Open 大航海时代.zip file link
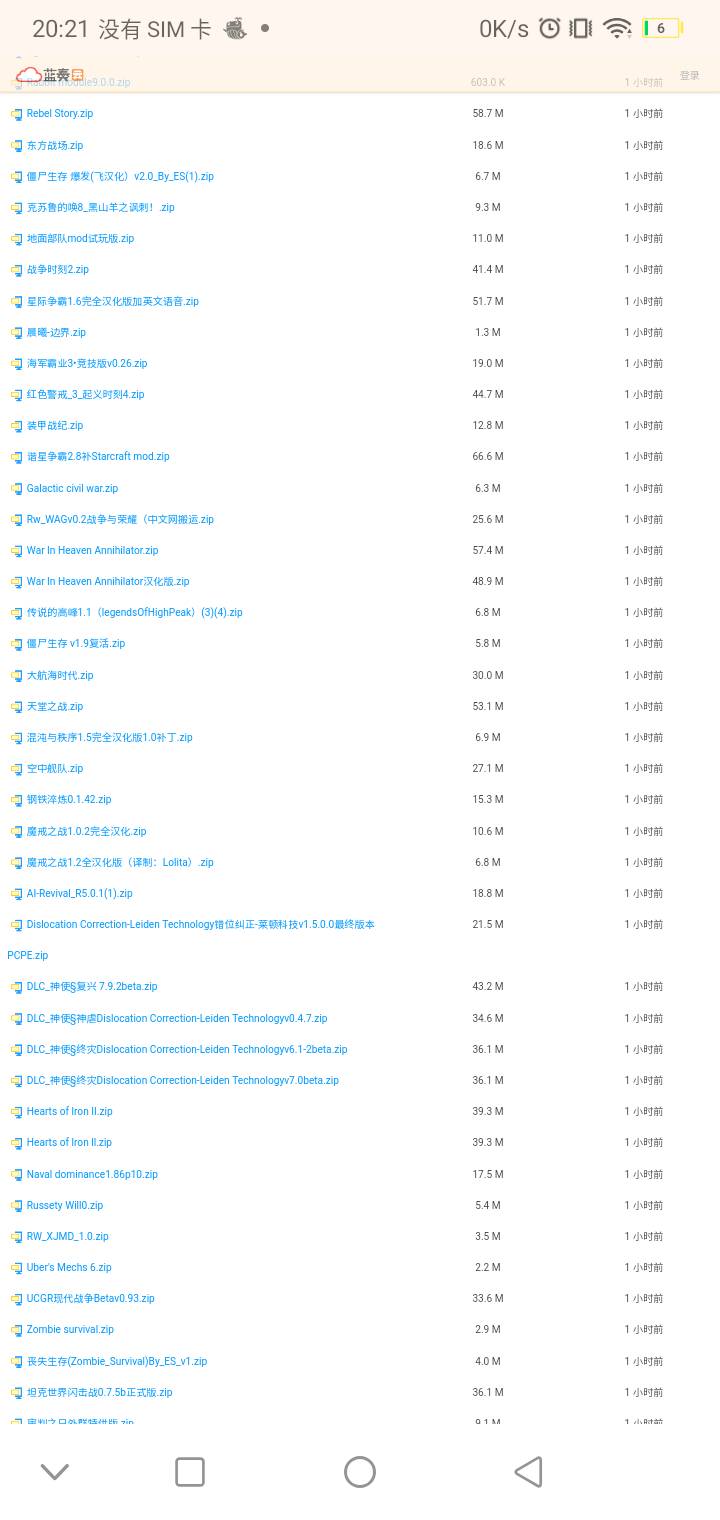720x1520 pixels. coord(60,676)
